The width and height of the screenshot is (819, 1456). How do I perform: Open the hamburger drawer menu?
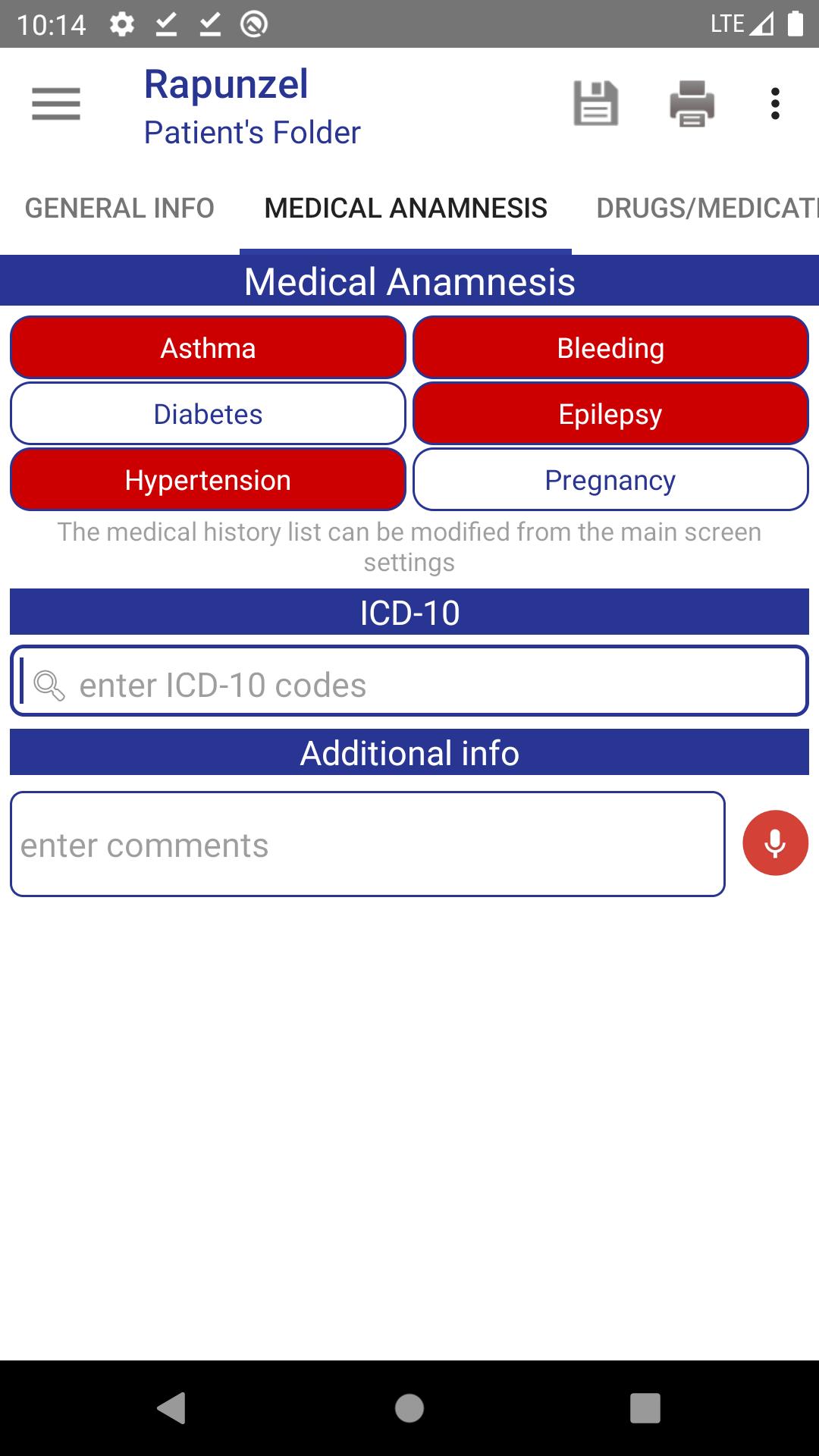[56, 104]
